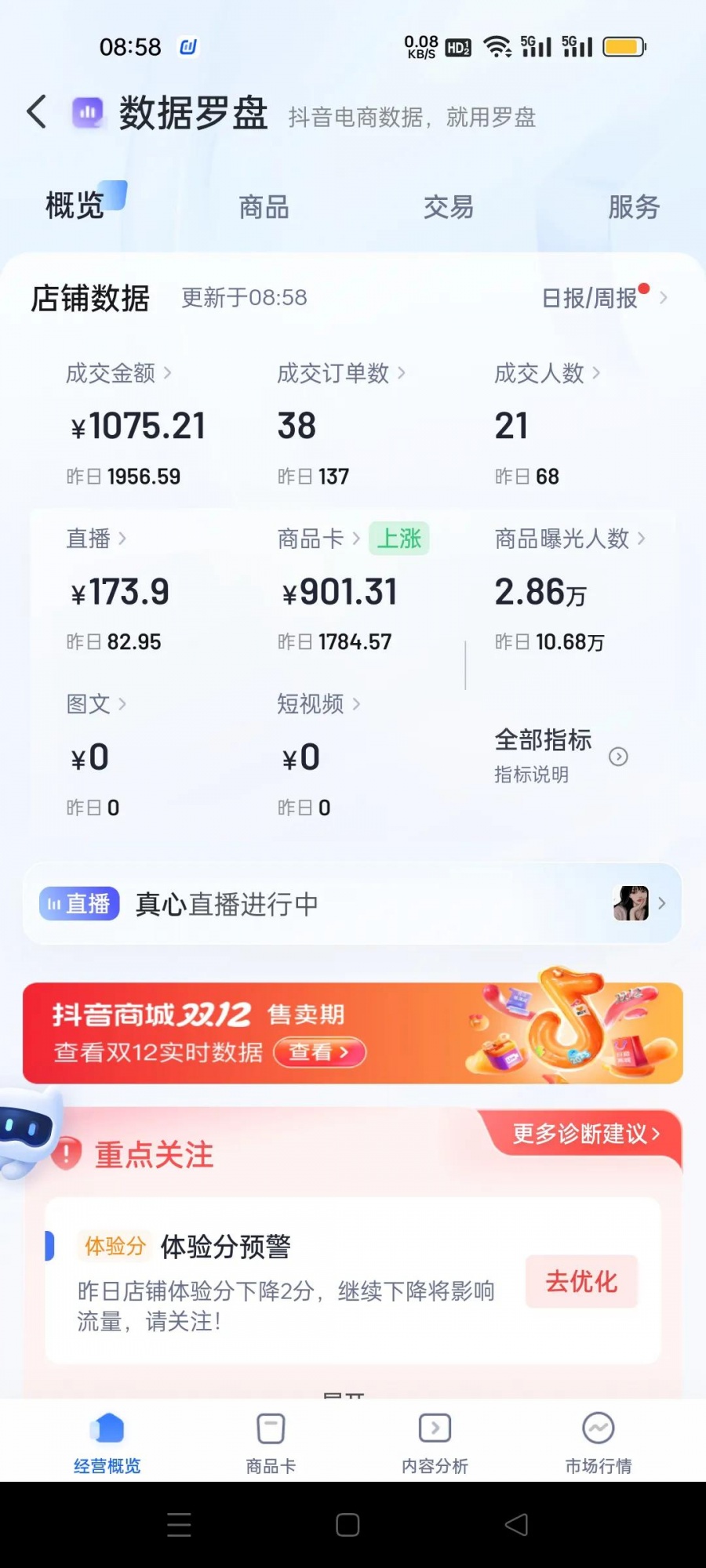Switch to the 服务 tab
The image size is (706, 1568).
click(634, 207)
